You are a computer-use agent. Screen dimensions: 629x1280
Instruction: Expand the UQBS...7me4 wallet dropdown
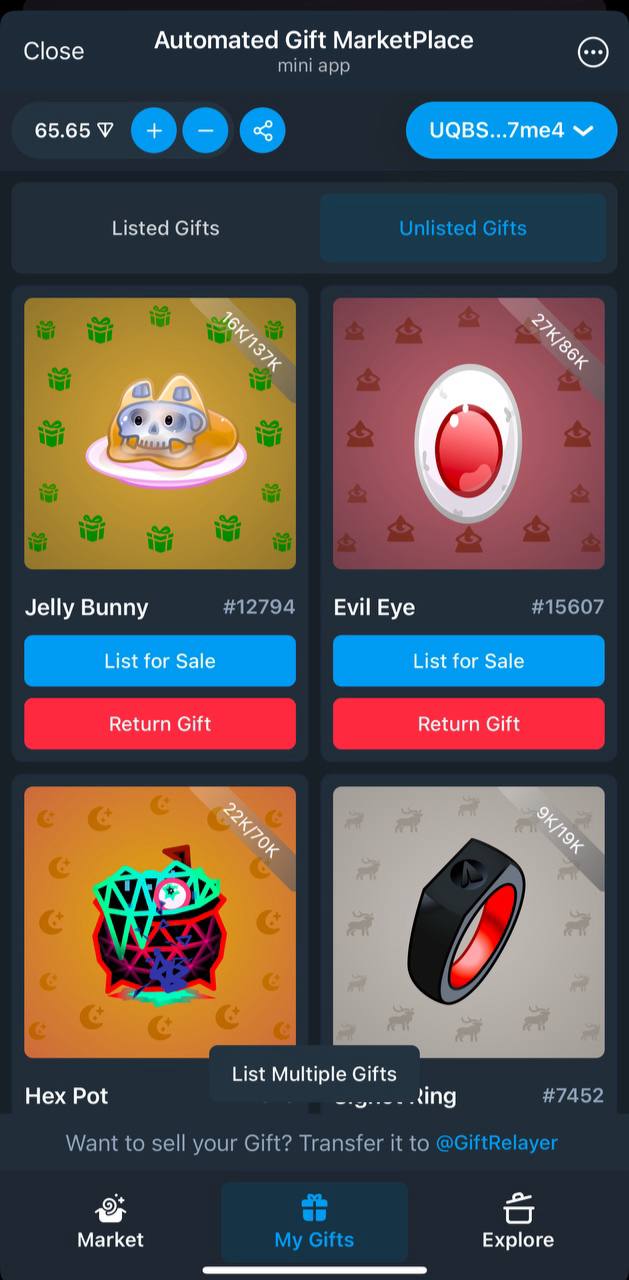[511, 130]
